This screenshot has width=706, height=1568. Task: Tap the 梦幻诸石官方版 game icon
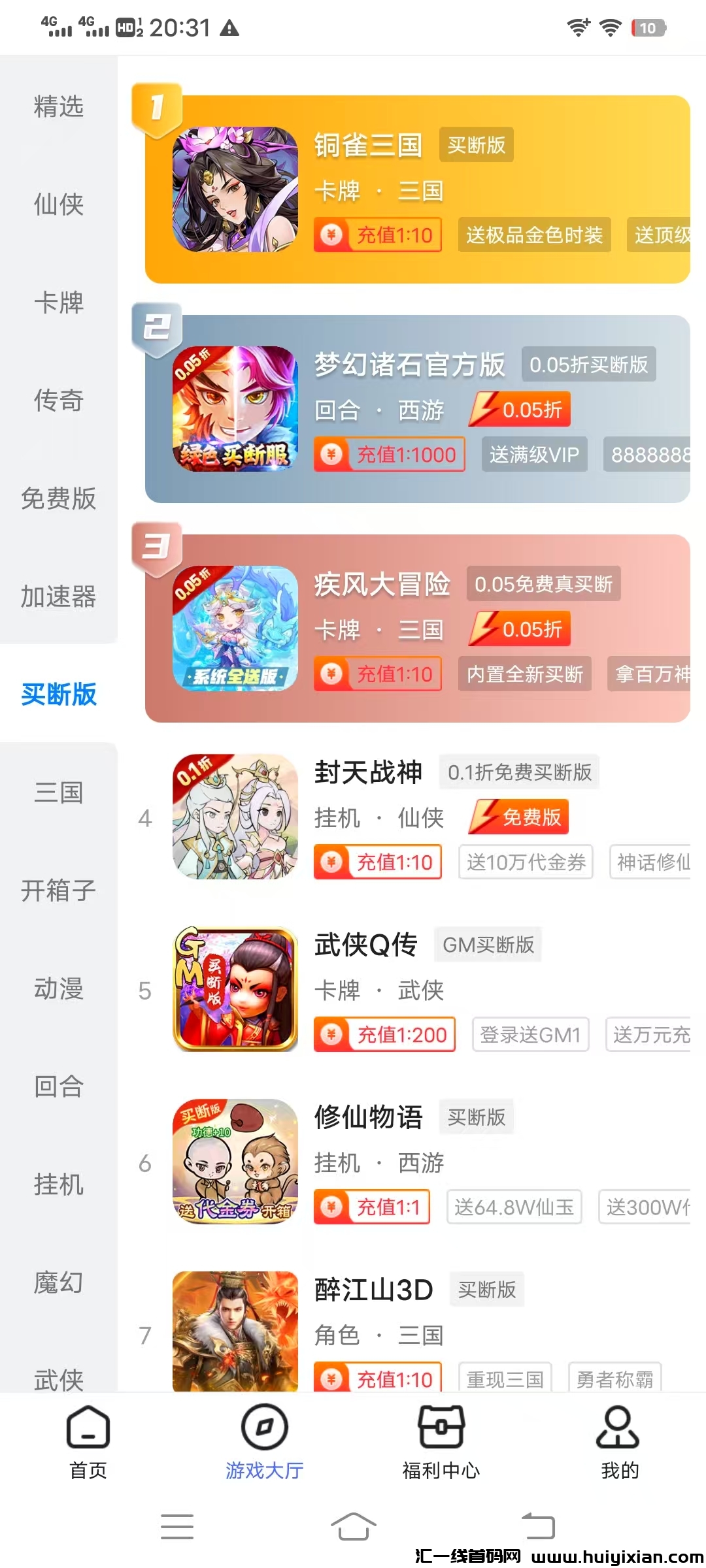coord(235,408)
